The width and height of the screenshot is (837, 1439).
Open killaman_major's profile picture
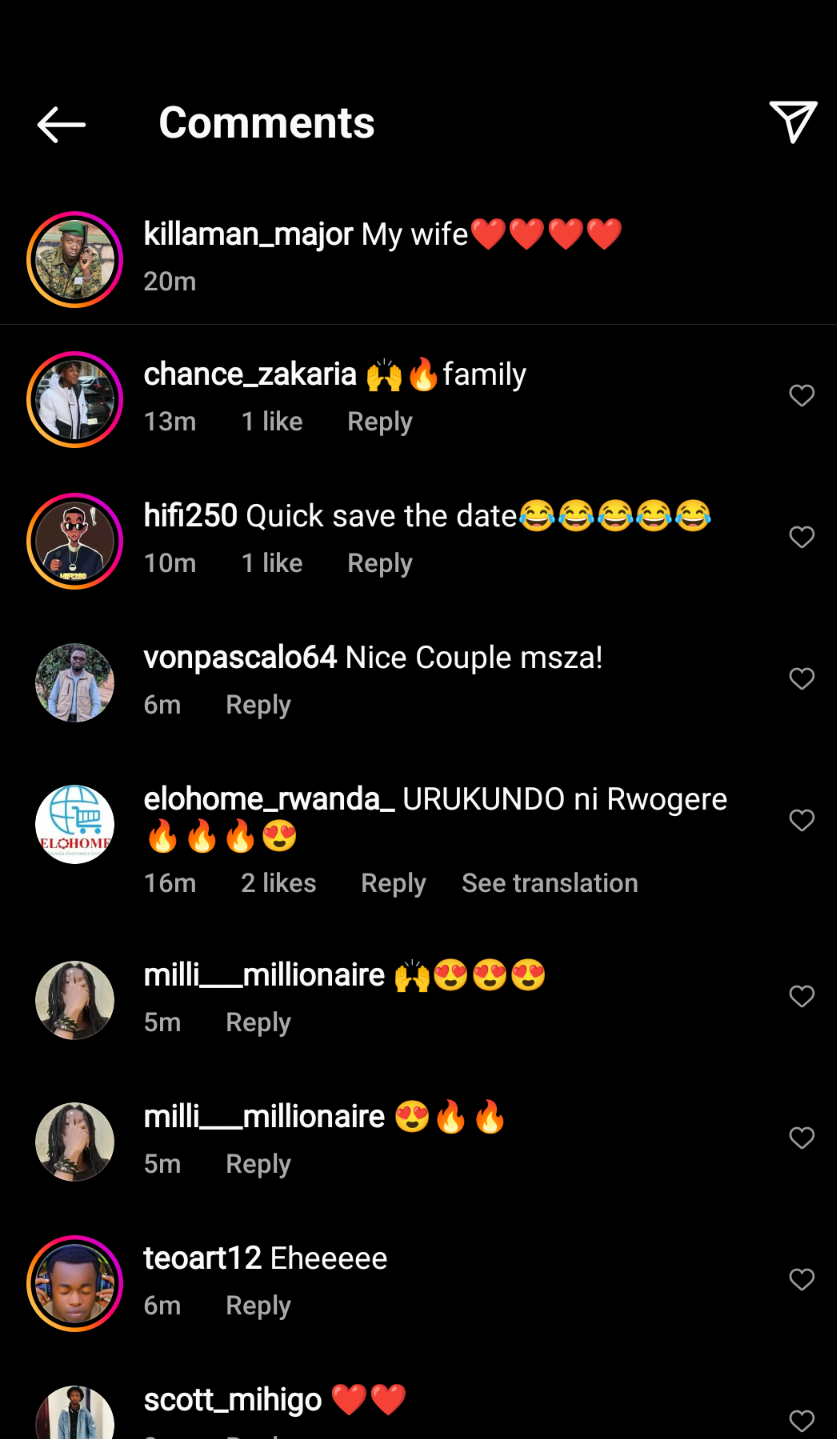tap(74, 259)
